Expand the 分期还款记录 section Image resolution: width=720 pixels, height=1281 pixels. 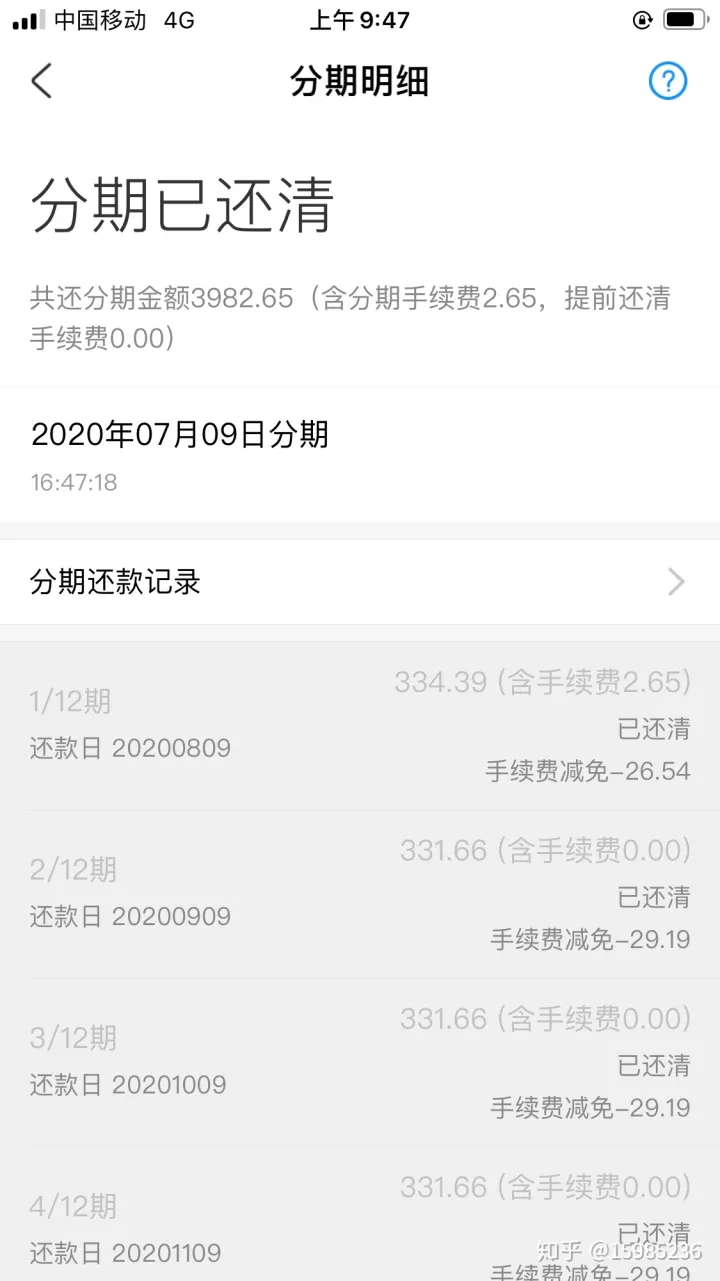360,582
